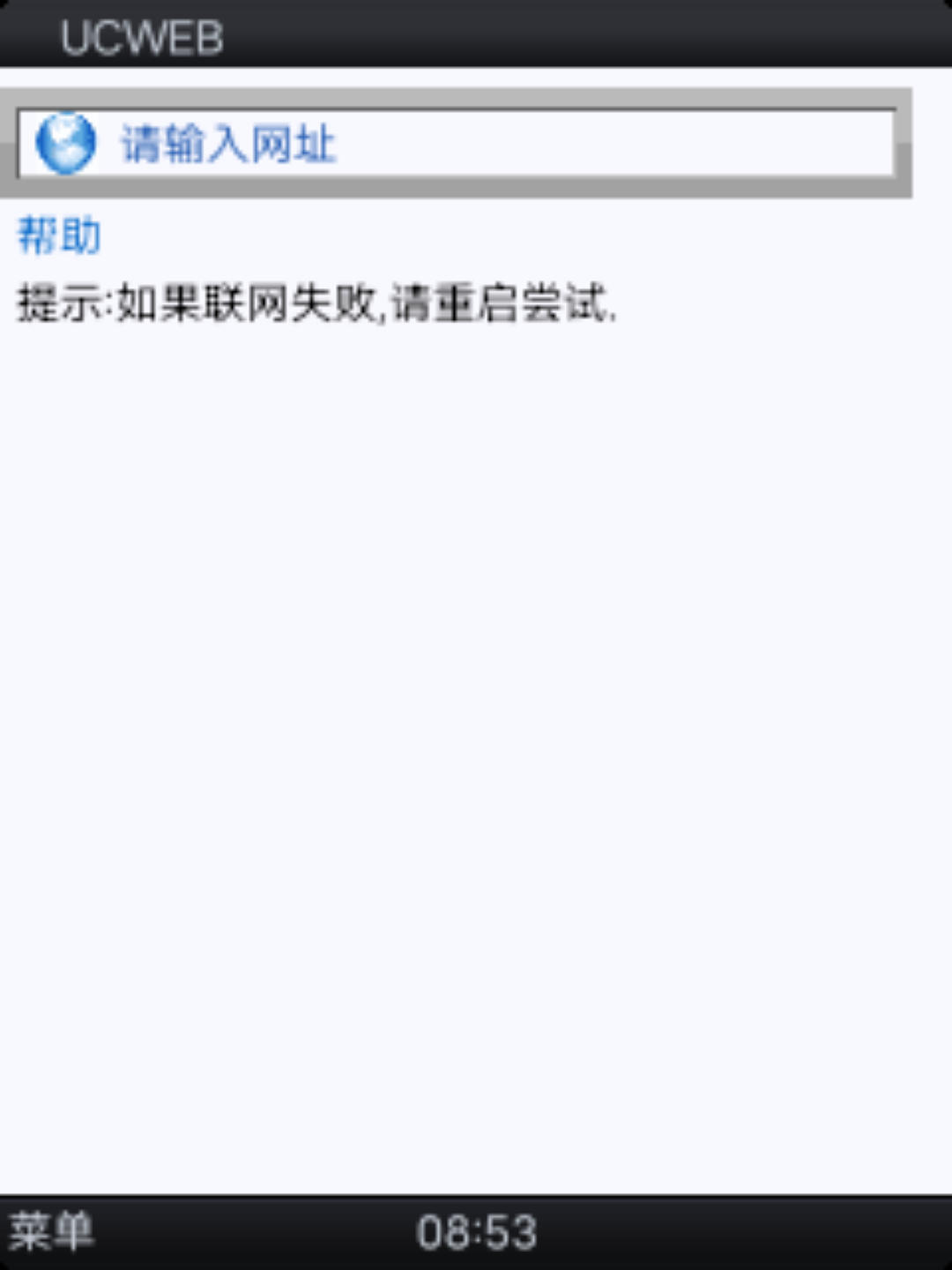Viewport: 952px width, 1270px height.
Task: Open the 帮助 help link
Action: (x=59, y=235)
